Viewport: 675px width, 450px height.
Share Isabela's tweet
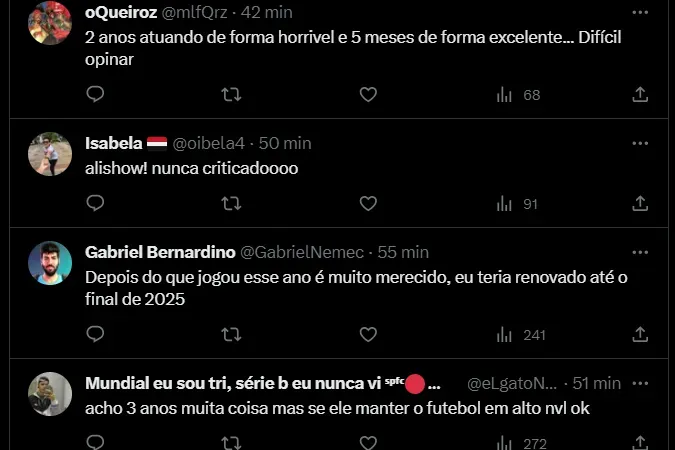click(x=640, y=203)
